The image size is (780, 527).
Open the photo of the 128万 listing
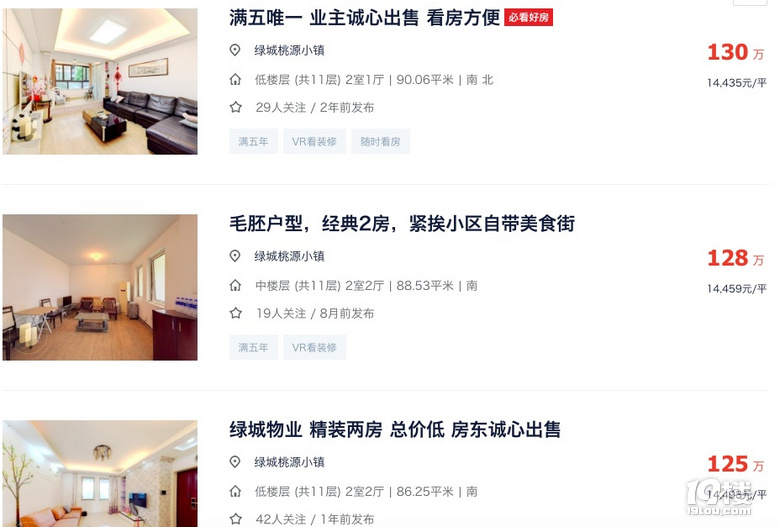(x=100, y=287)
